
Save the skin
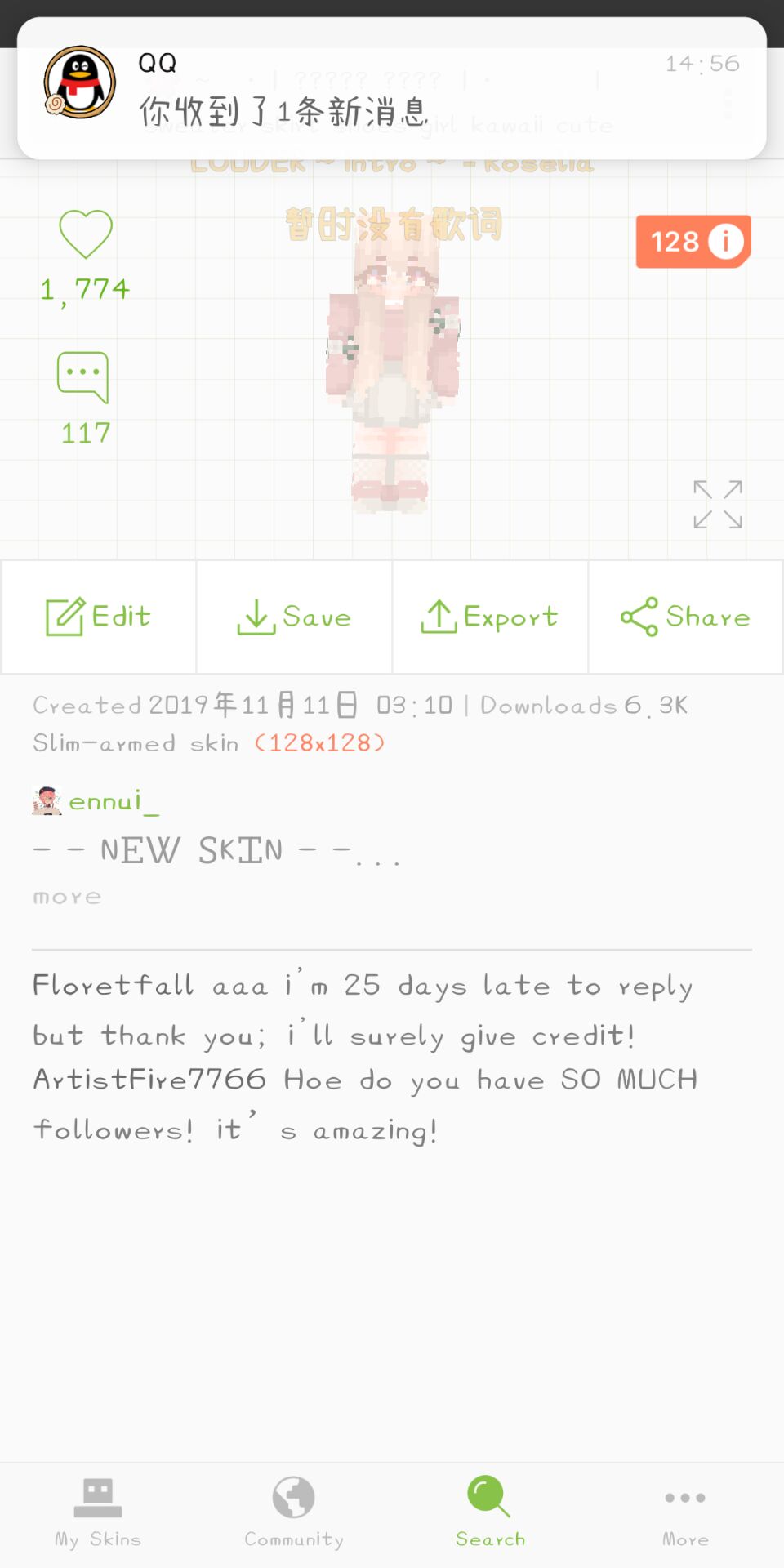pos(294,617)
